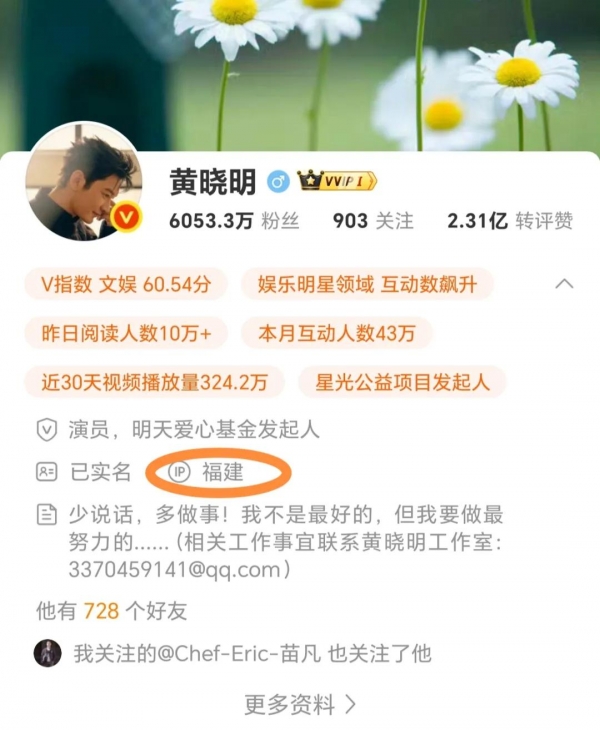The width and height of the screenshot is (600, 730).
Task: Collapse the tags with the chevron
Action: click(x=563, y=284)
